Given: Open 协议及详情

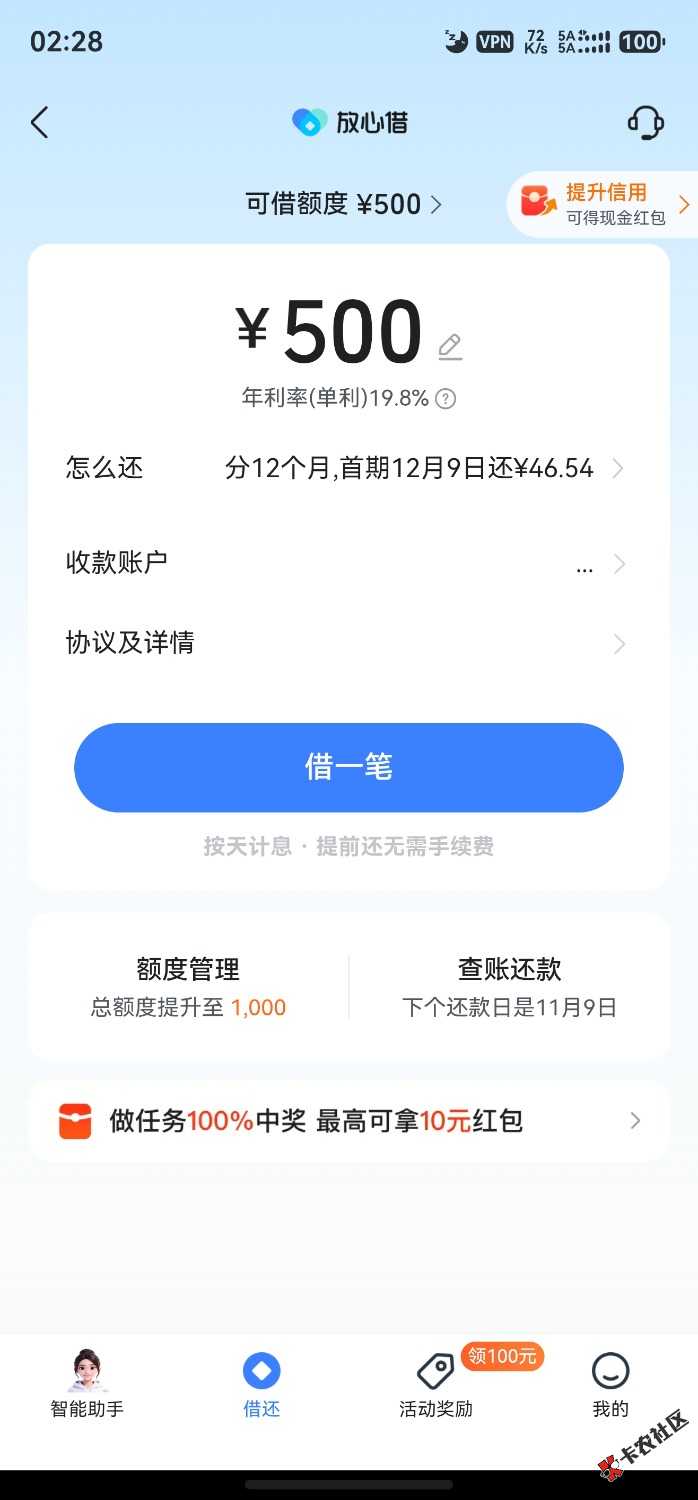Looking at the screenshot, I should (x=346, y=643).
